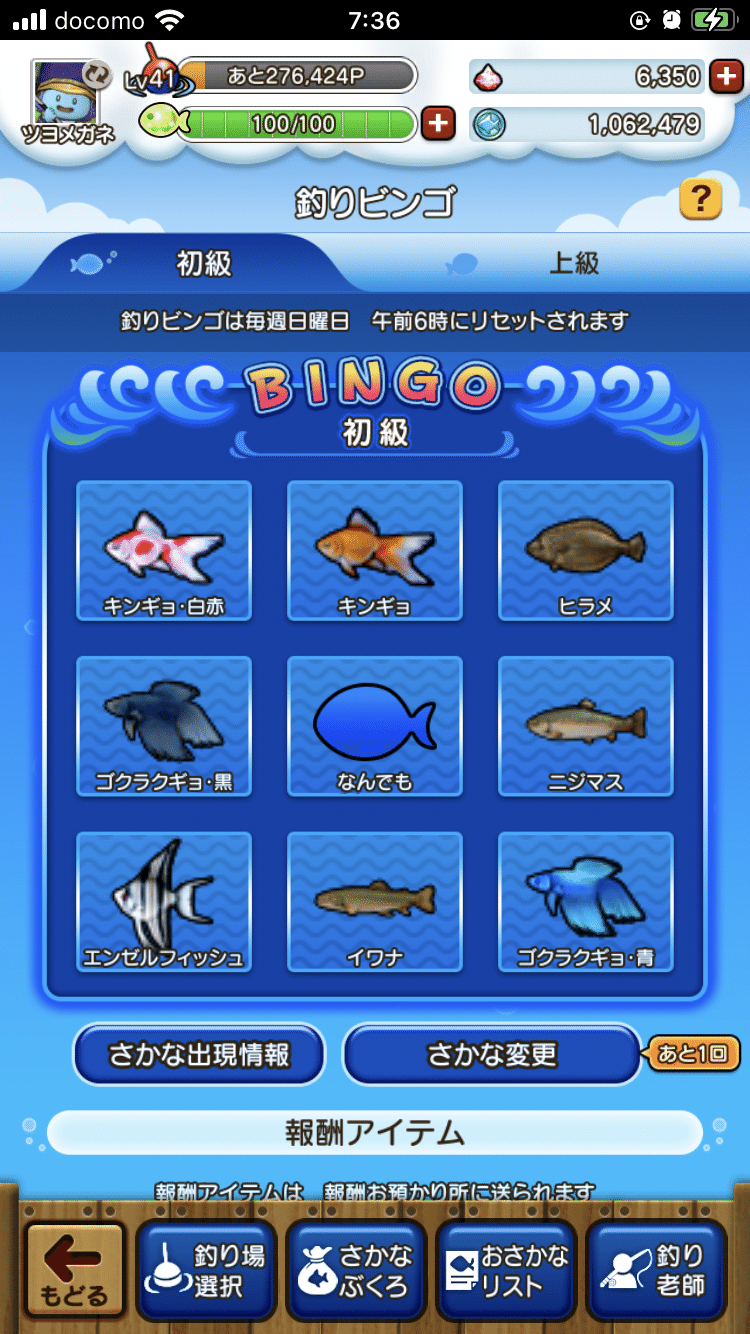Tap the キンギョ goldfish cell
The image size is (750, 1334).
click(x=374, y=551)
